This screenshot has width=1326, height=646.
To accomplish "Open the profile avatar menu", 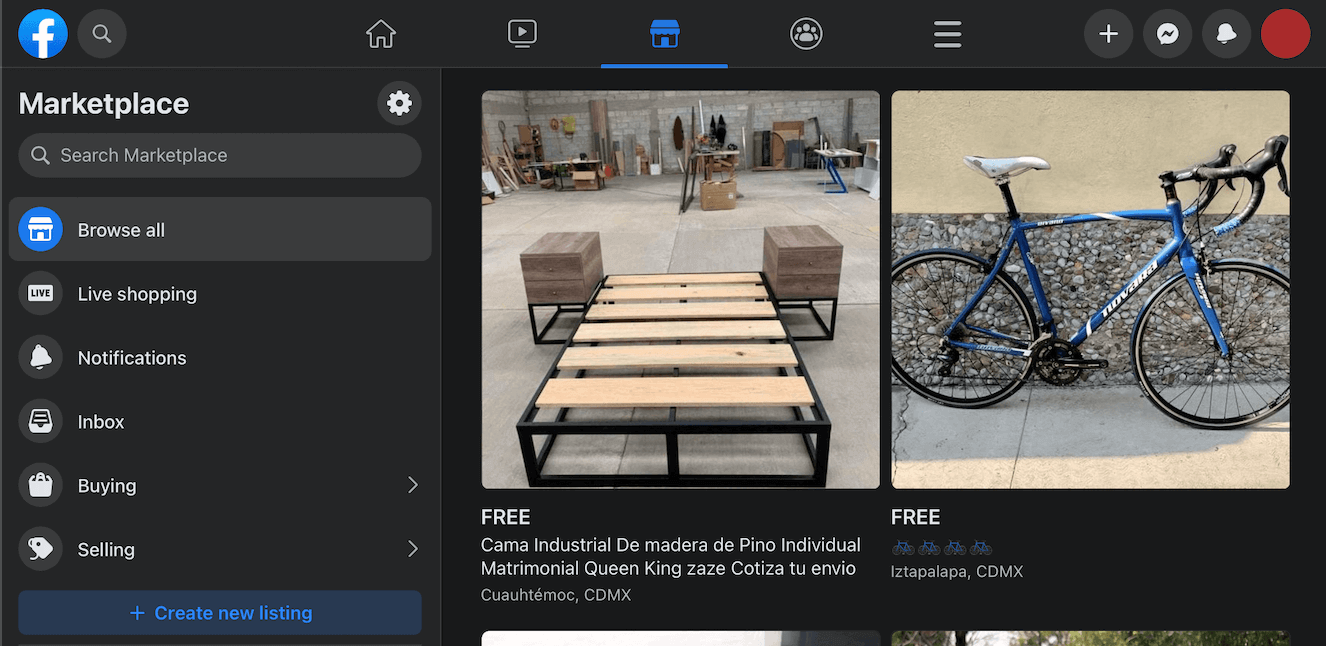I will coord(1285,34).
